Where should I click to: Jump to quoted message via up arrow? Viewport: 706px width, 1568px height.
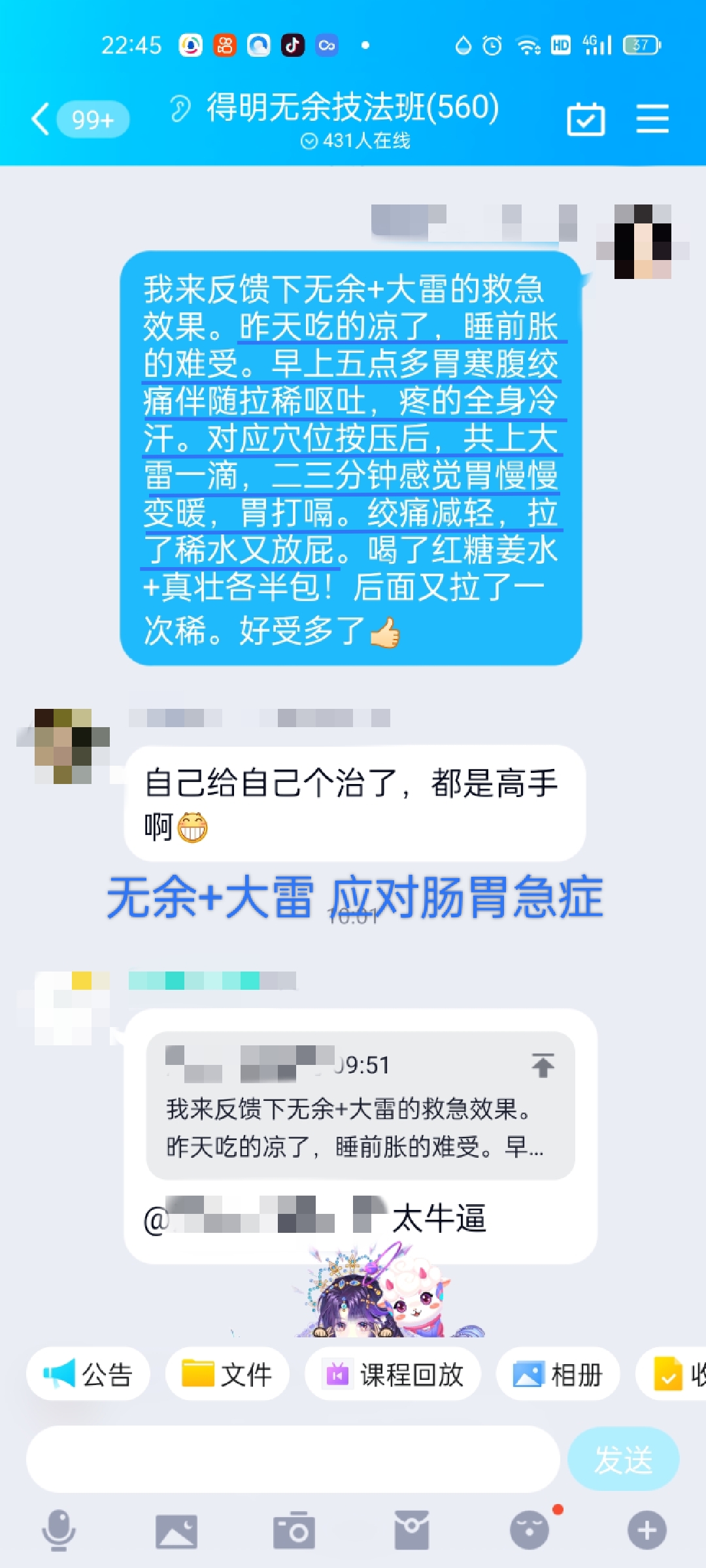click(543, 1065)
